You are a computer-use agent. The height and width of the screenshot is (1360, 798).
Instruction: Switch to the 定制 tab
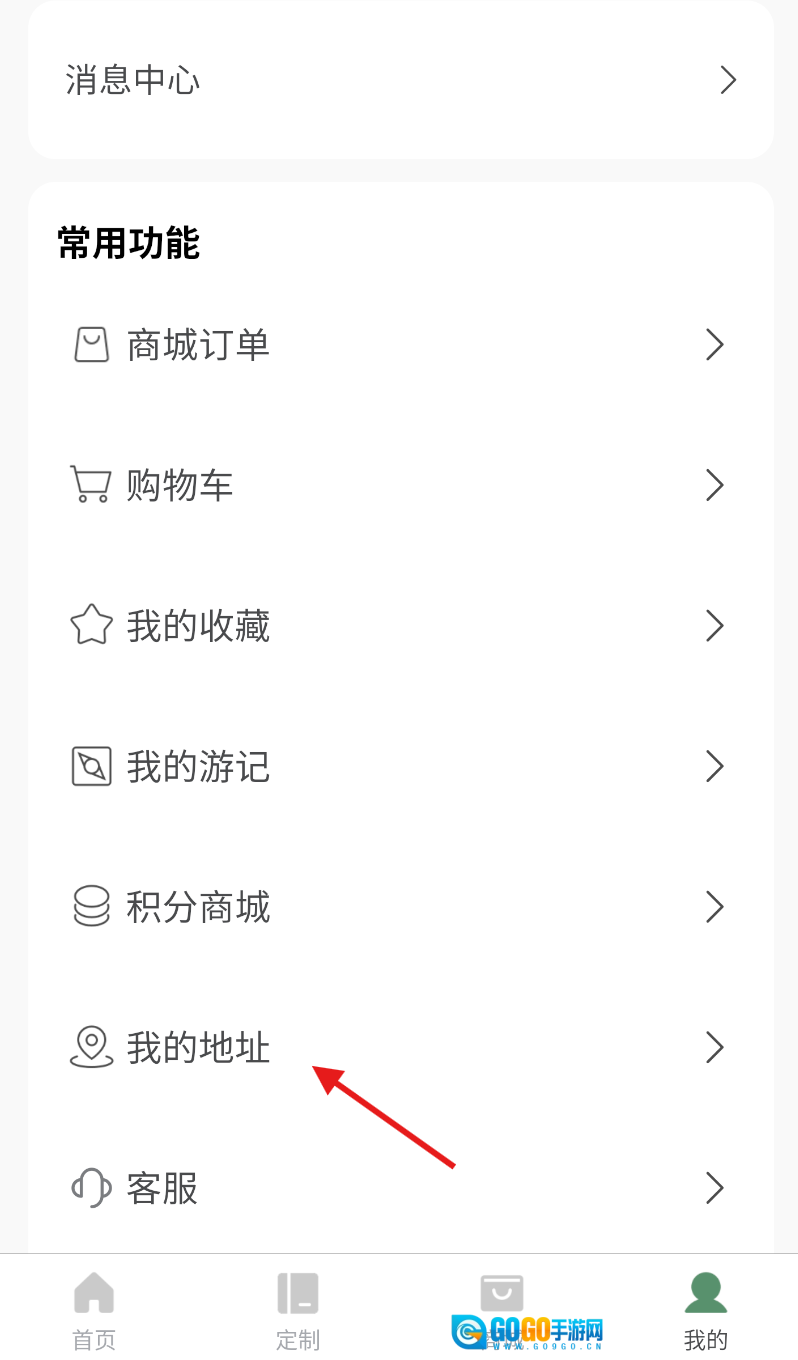tap(298, 1310)
